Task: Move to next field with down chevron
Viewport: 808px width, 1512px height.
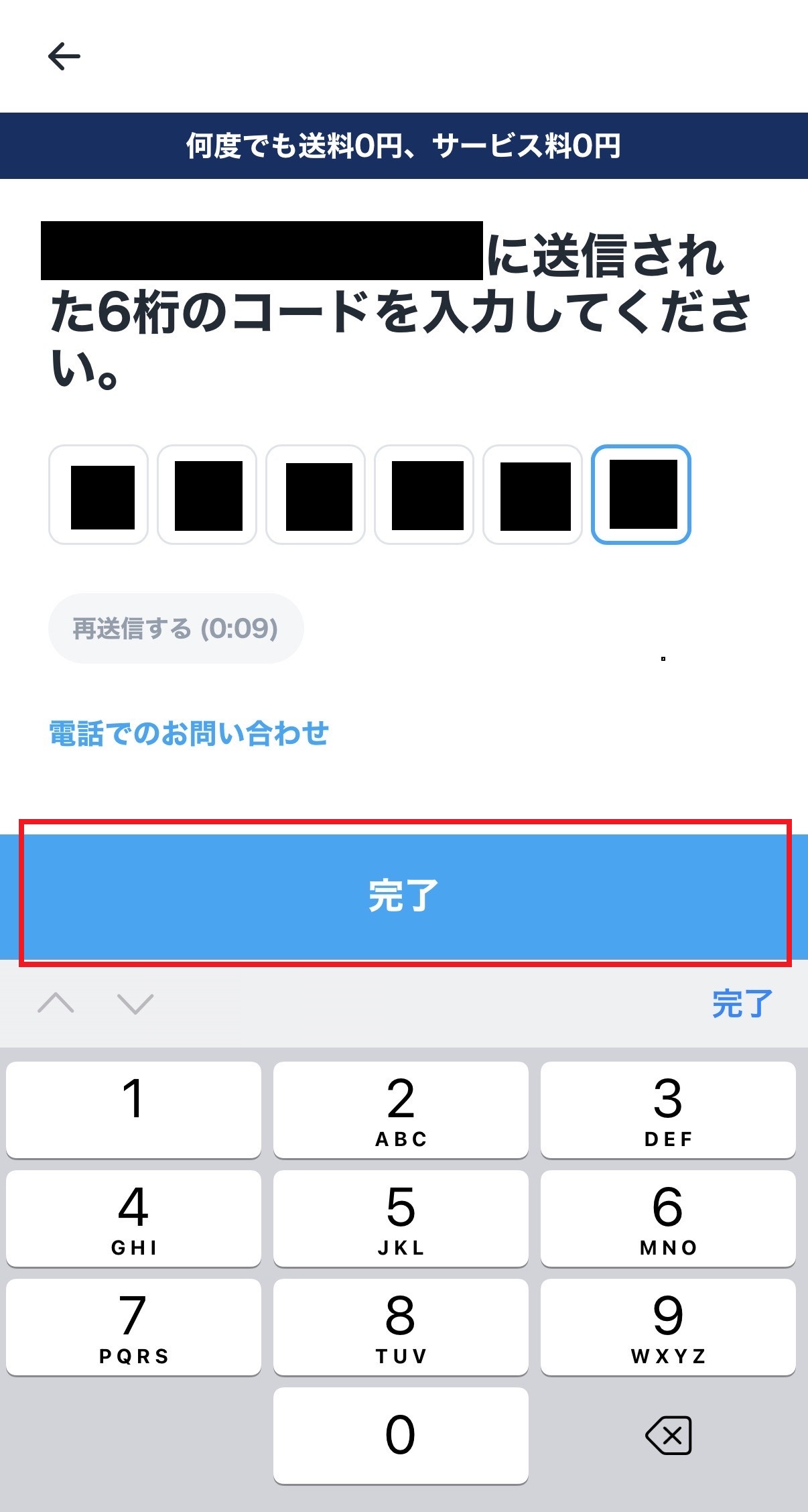Action: [135, 1003]
